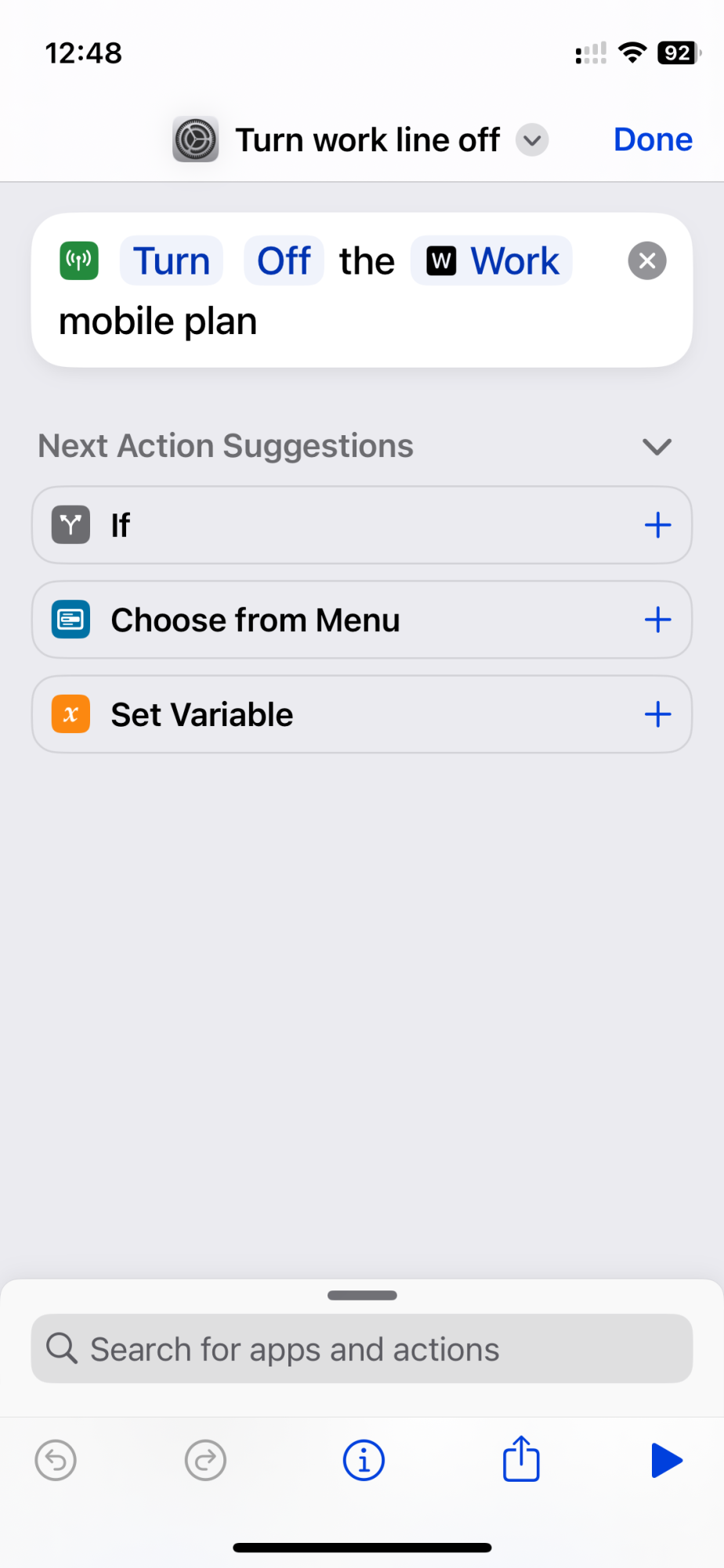Search for apps and actions
The image size is (724, 1568).
[361, 1349]
